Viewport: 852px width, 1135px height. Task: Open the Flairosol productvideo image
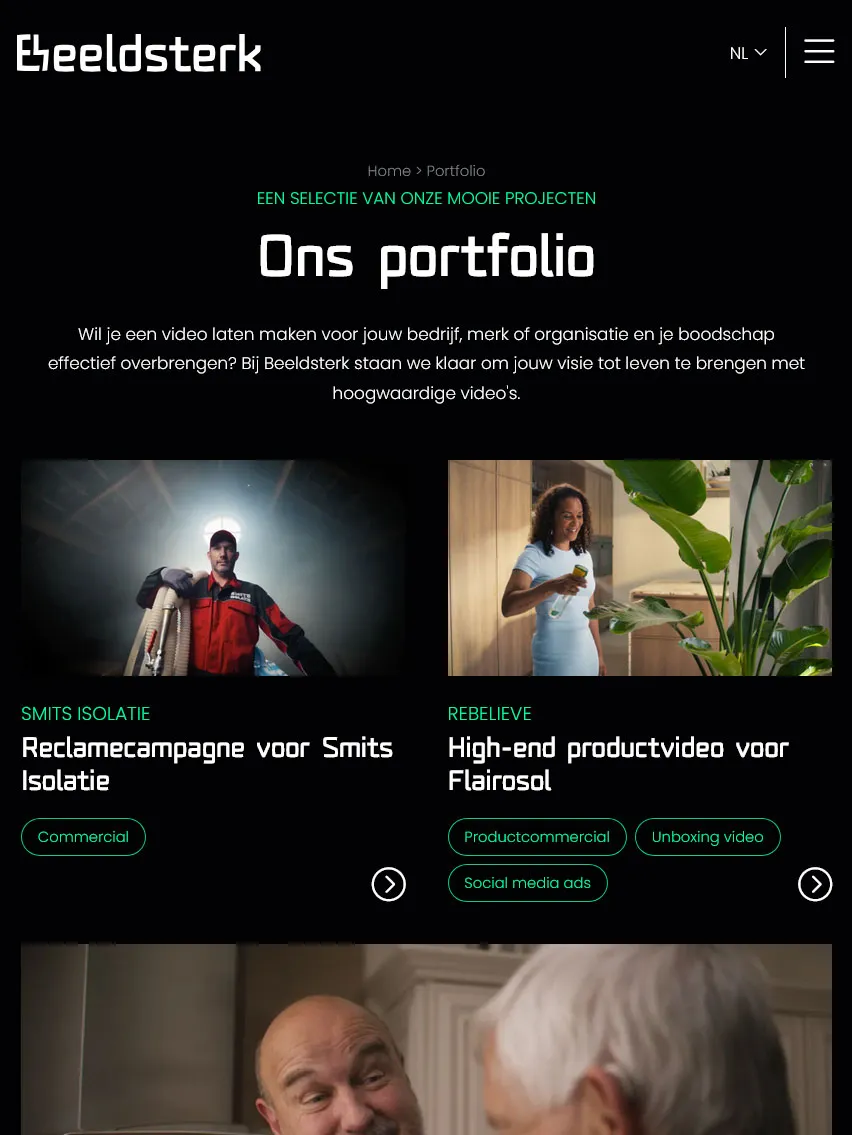[639, 568]
